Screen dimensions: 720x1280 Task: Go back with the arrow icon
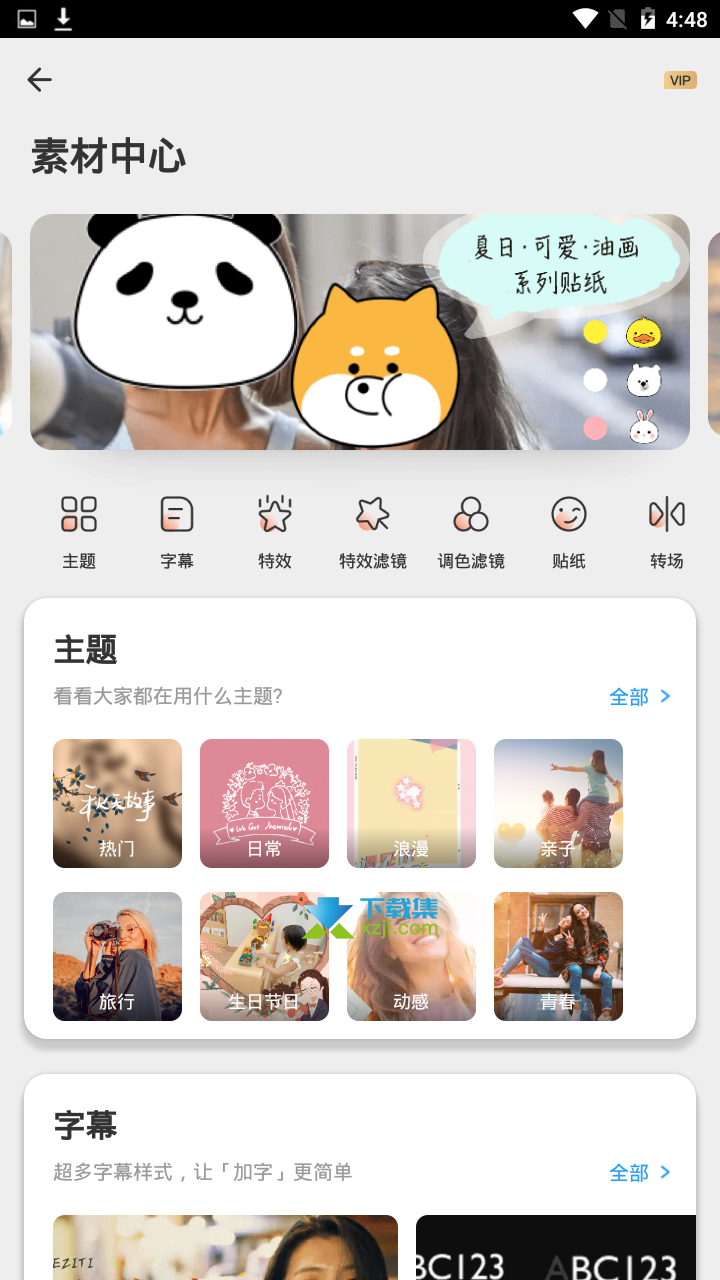coord(39,80)
